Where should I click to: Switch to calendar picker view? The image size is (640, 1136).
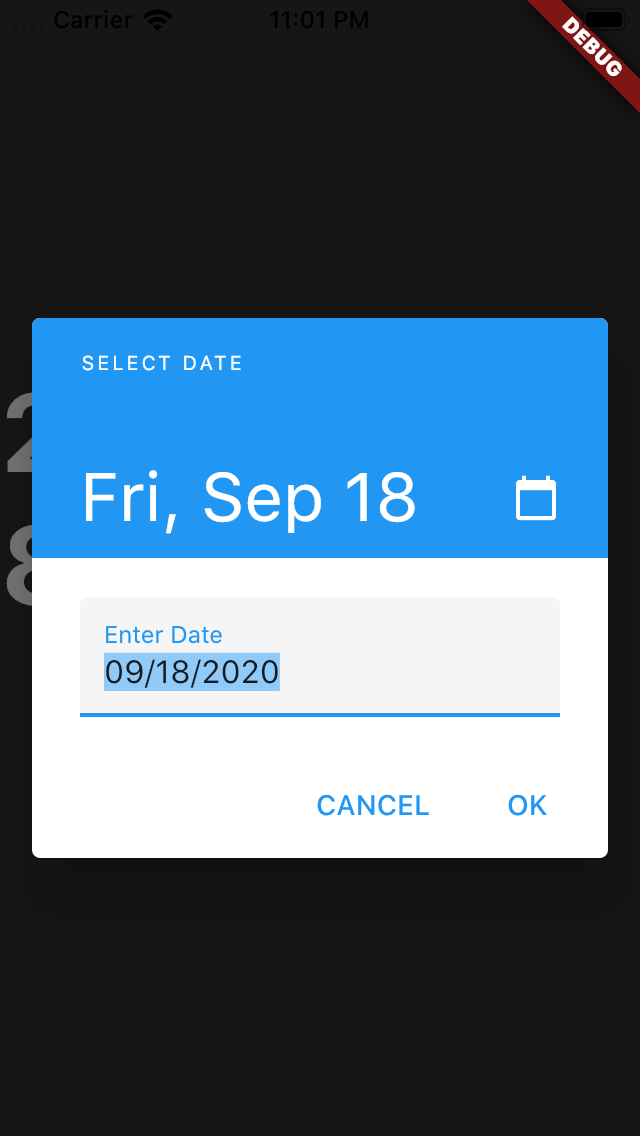click(x=536, y=498)
